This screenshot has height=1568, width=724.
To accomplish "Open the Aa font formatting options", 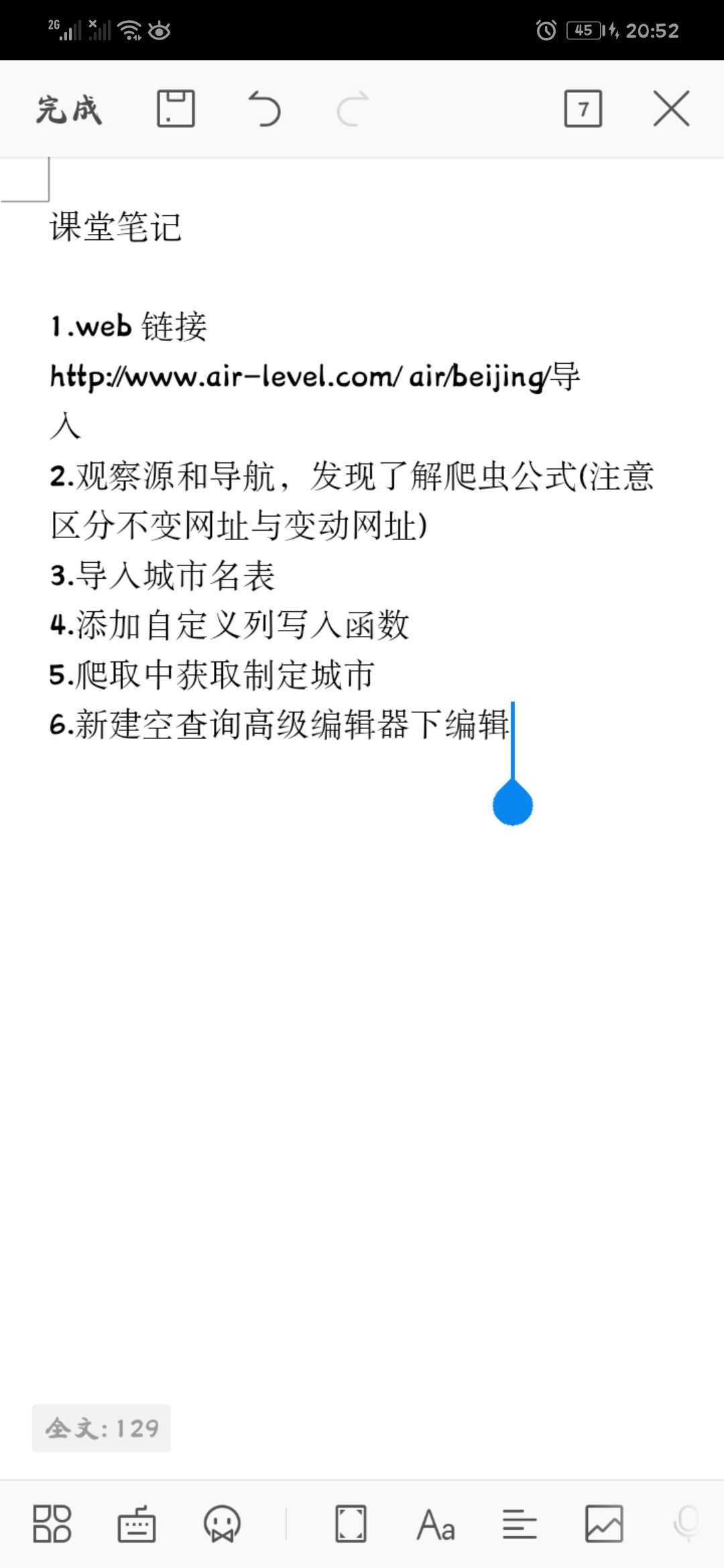I will (x=436, y=1524).
